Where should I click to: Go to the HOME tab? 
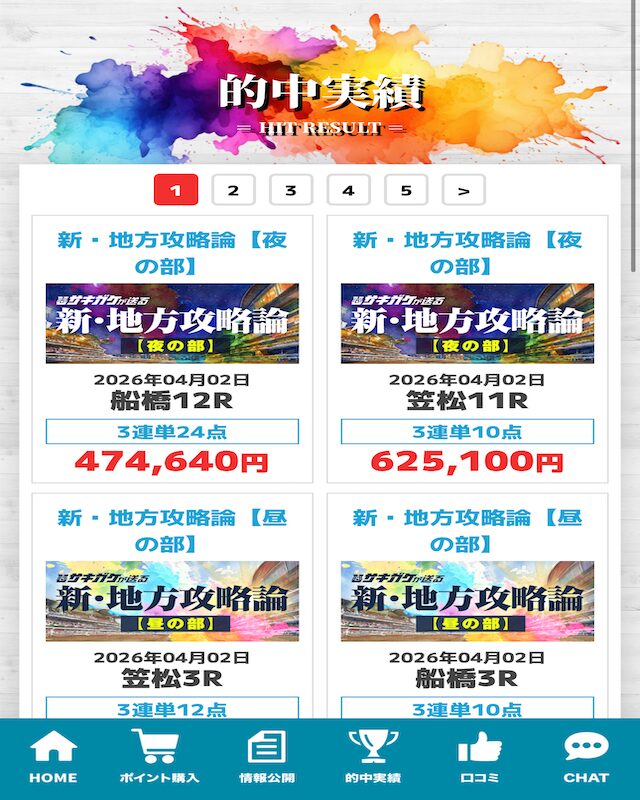(53, 758)
